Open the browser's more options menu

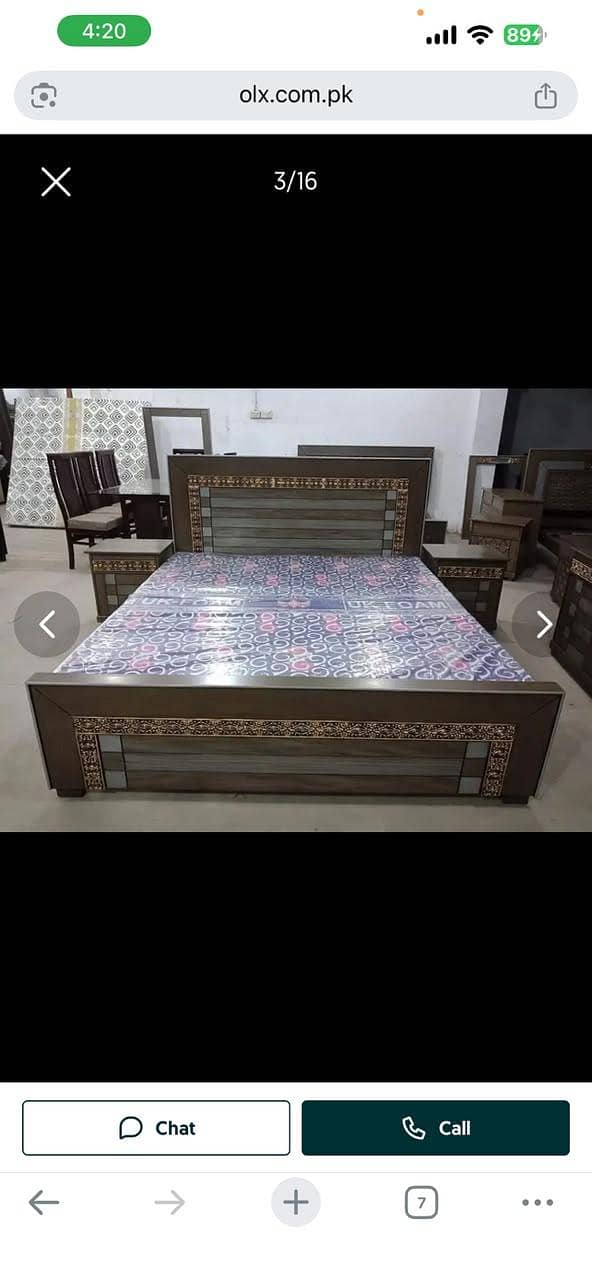point(538,1202)
